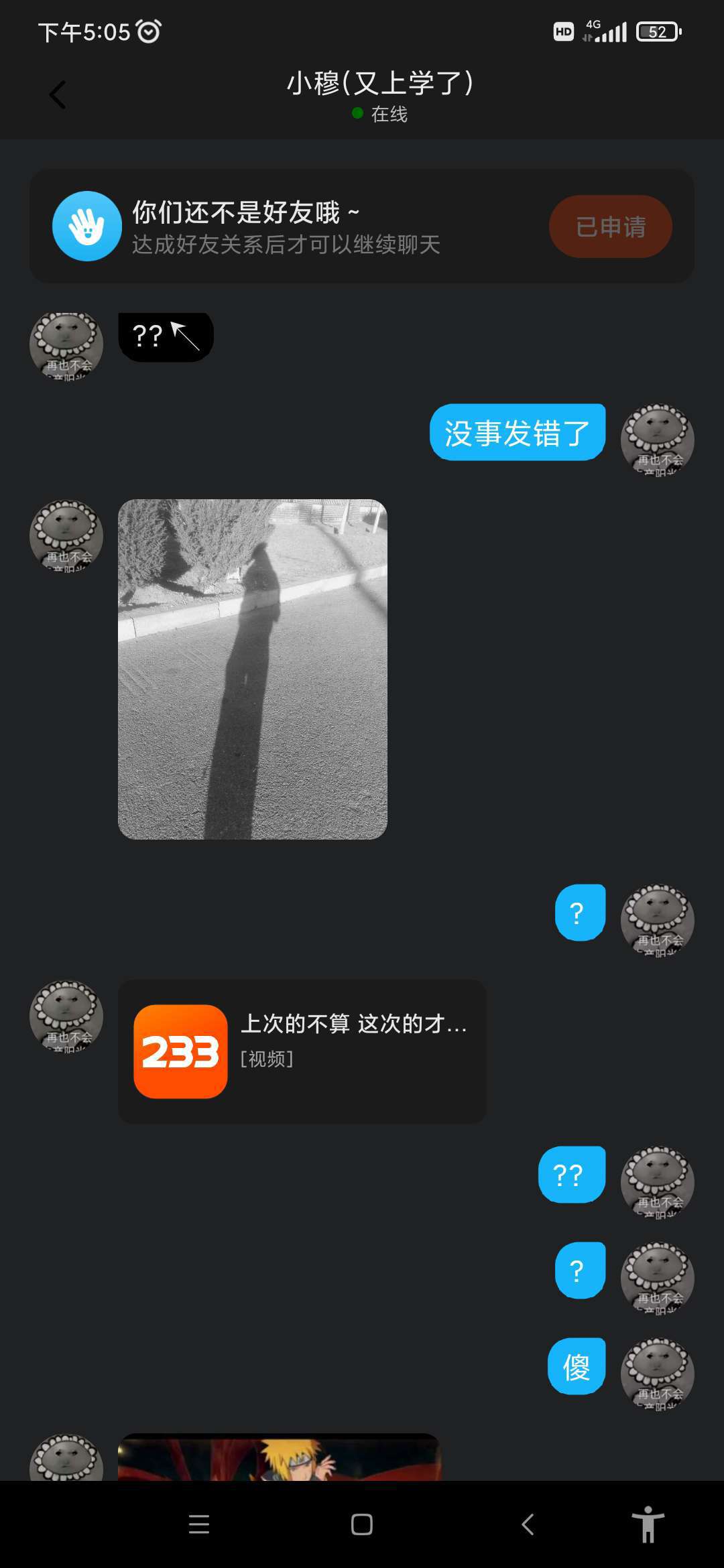Open the shadow photo message
724x1568 pixels.
click(253, 669)
